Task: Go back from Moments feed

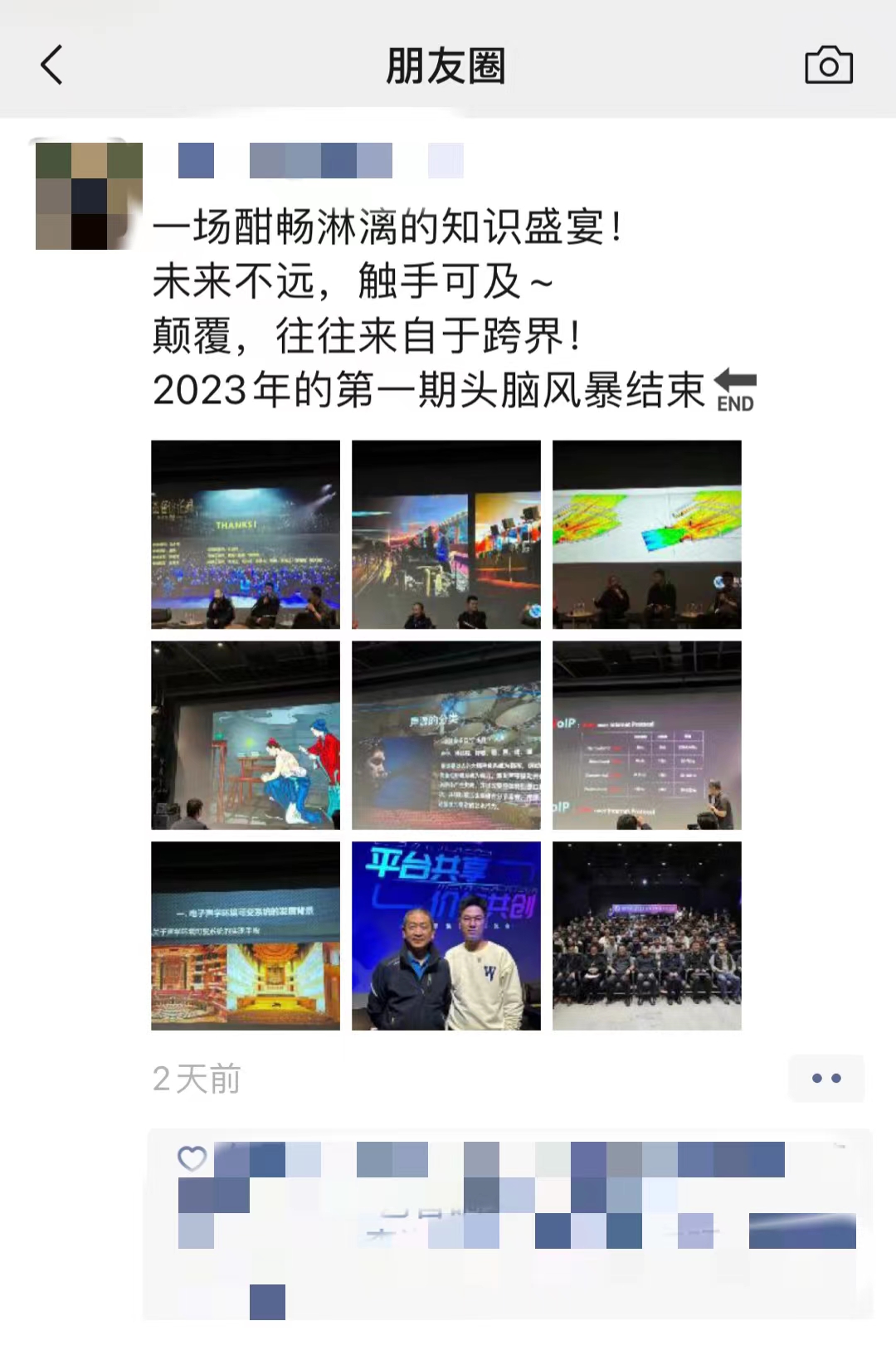Action: coord(51,66)
